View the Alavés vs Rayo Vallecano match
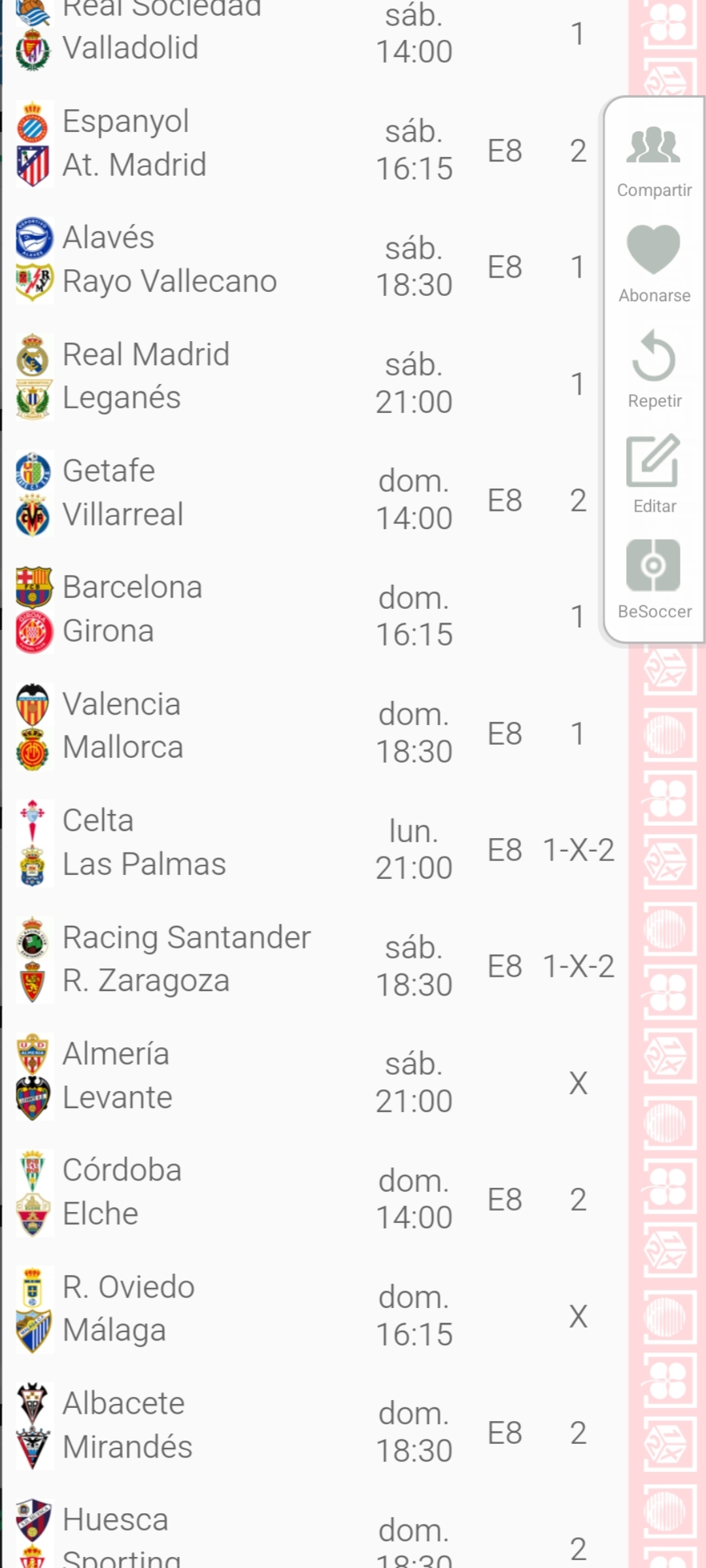 pyautogui.click(x=314, y=267)
